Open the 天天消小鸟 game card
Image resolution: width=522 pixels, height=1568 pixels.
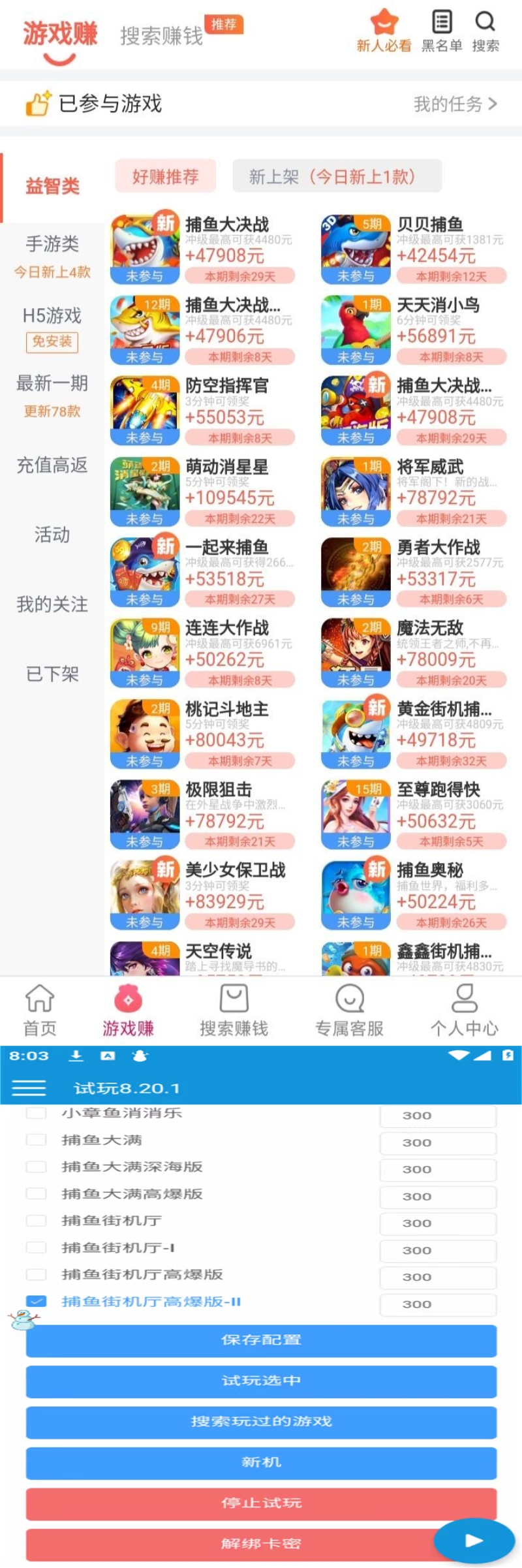[414, 330]
